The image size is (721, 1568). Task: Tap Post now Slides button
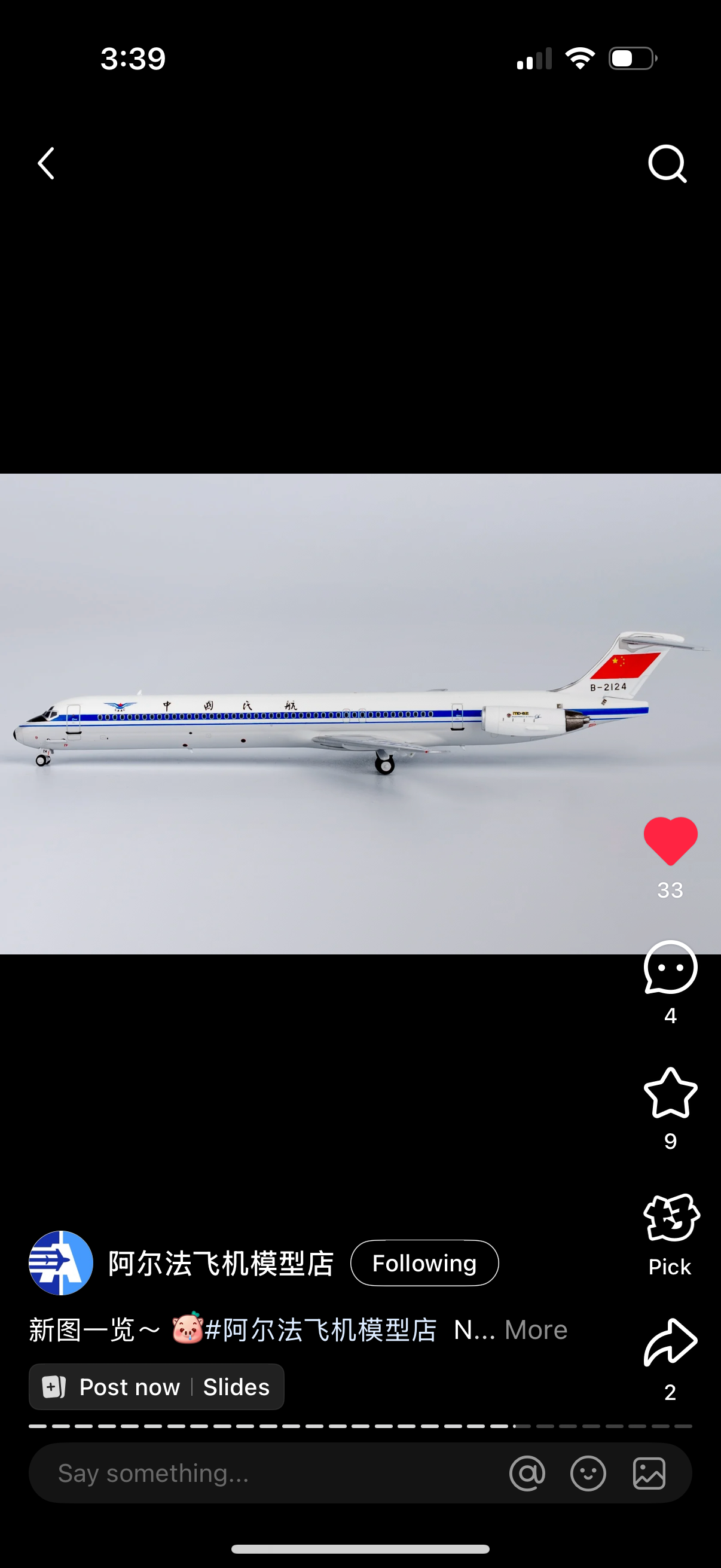click(157, 1387)
